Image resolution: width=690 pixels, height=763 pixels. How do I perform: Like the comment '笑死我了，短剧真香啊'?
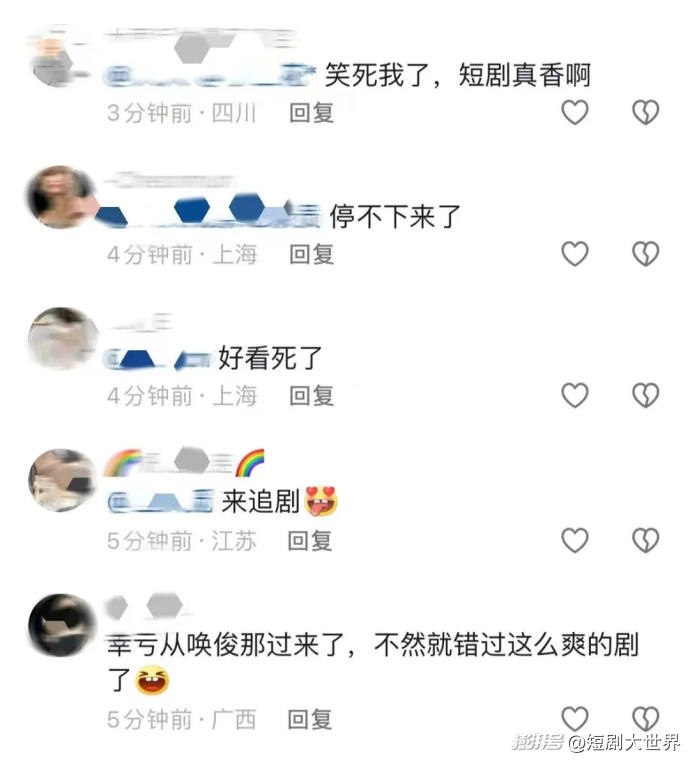(x=574, y=112)
